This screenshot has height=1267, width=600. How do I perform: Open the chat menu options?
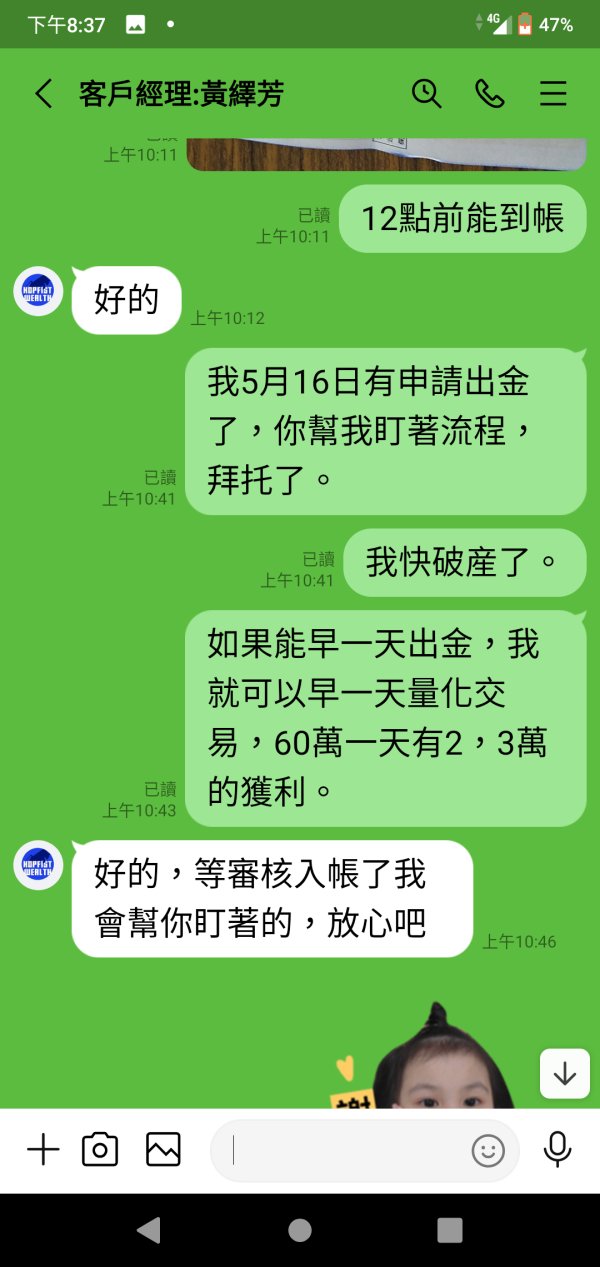tap(553, 94)
